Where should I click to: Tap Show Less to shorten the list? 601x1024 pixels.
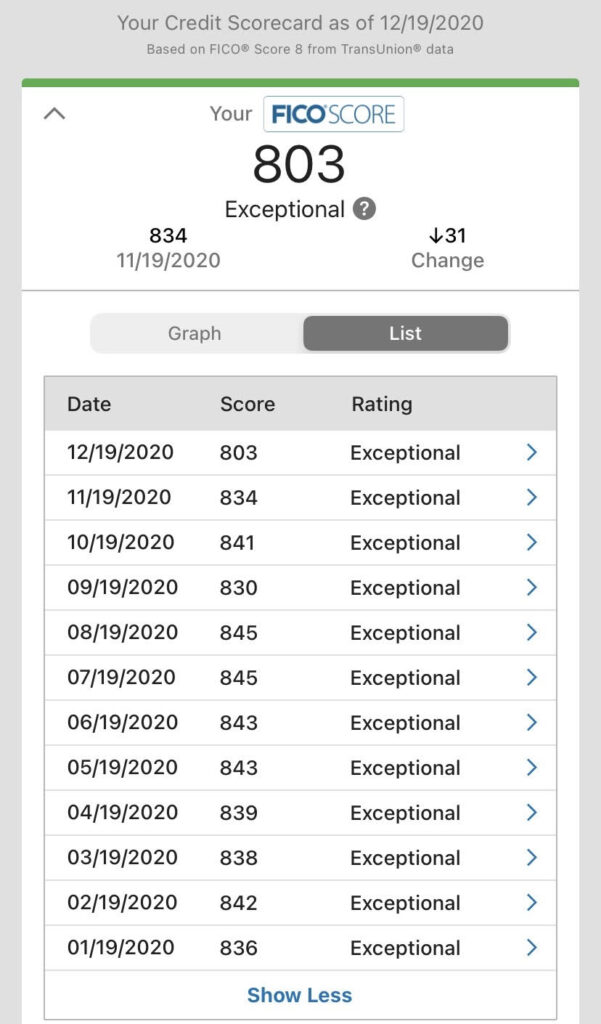click(299, 995)
